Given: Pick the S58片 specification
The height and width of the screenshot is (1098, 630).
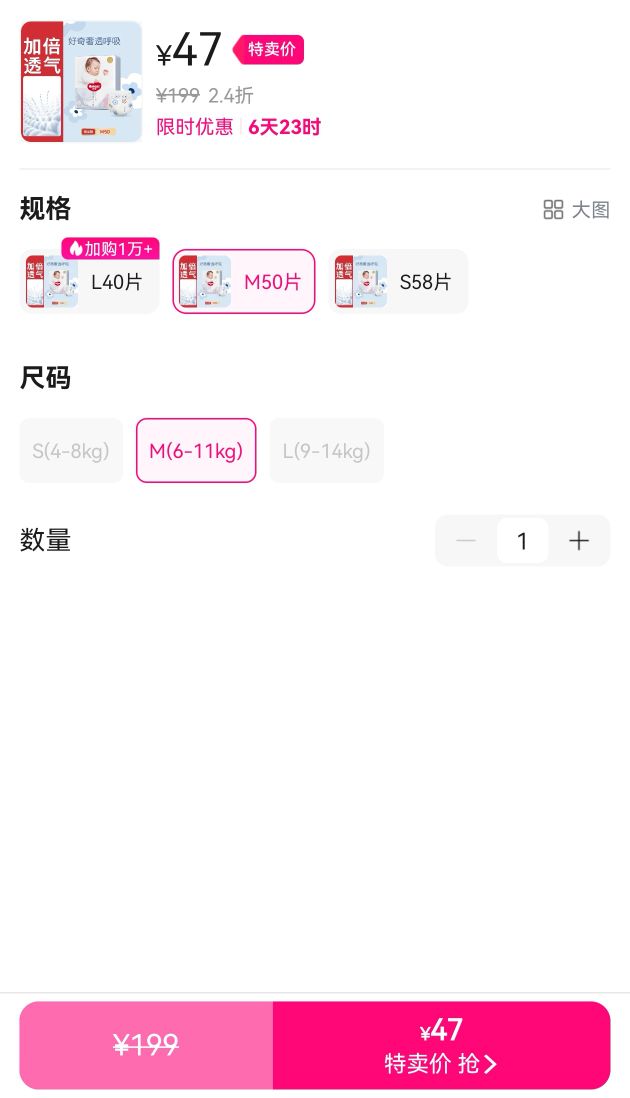Looking at the screenshot, I should coord(398,282).
